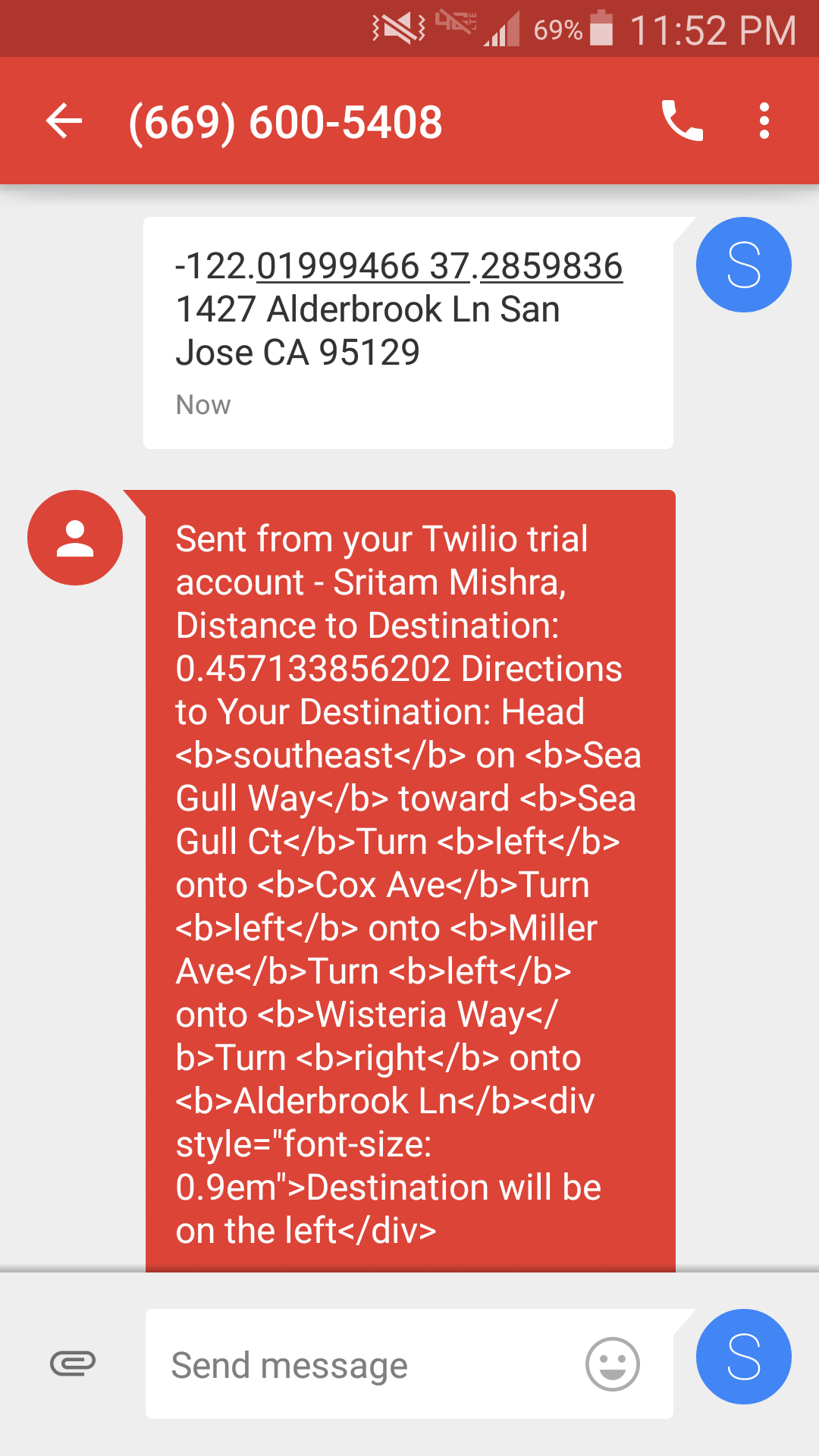Viewport: 819px width, 1456px height.
Task: Tap the underlined coordinates link in the message
Action: point(439,267)
